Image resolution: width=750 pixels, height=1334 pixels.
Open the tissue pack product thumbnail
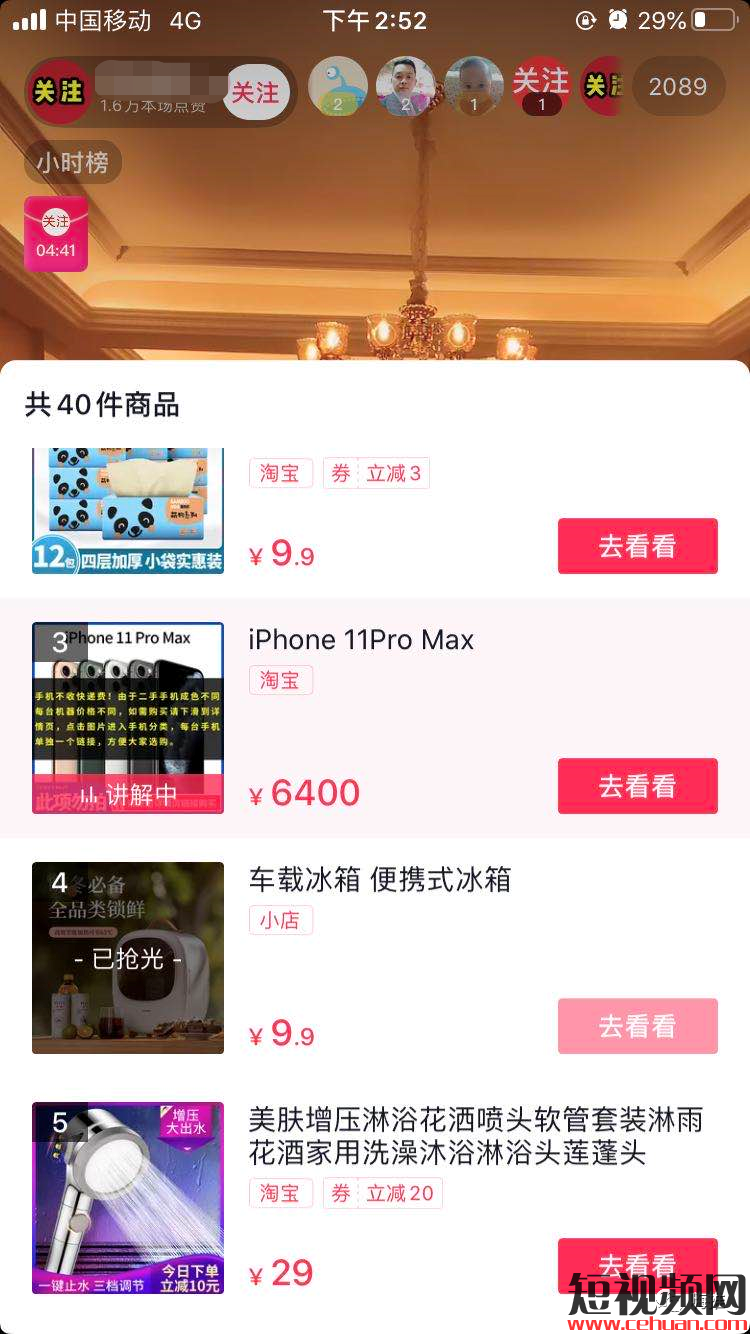[128, 510]
